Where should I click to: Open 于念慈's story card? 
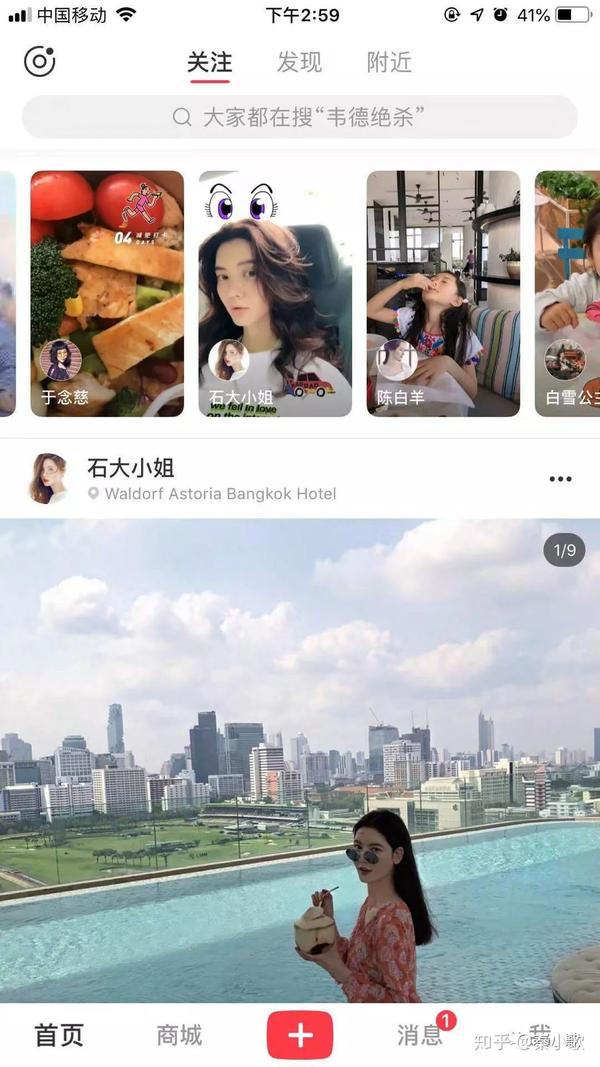coord(107,293)
